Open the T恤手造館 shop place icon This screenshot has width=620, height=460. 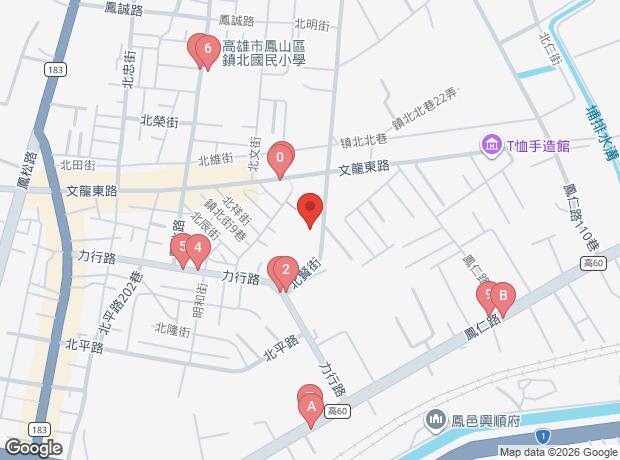491,146
